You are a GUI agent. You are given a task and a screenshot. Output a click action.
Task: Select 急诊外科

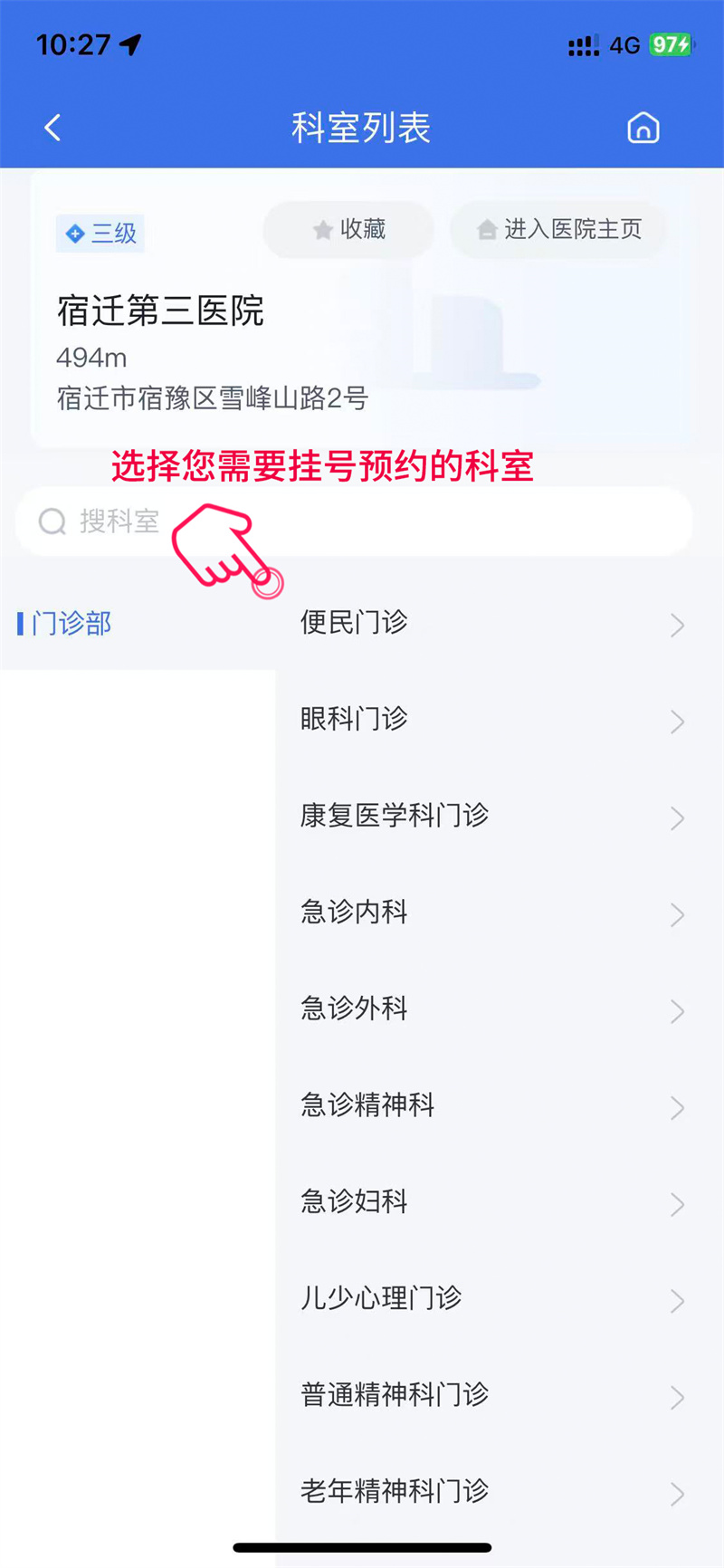tap(493, 1009)
